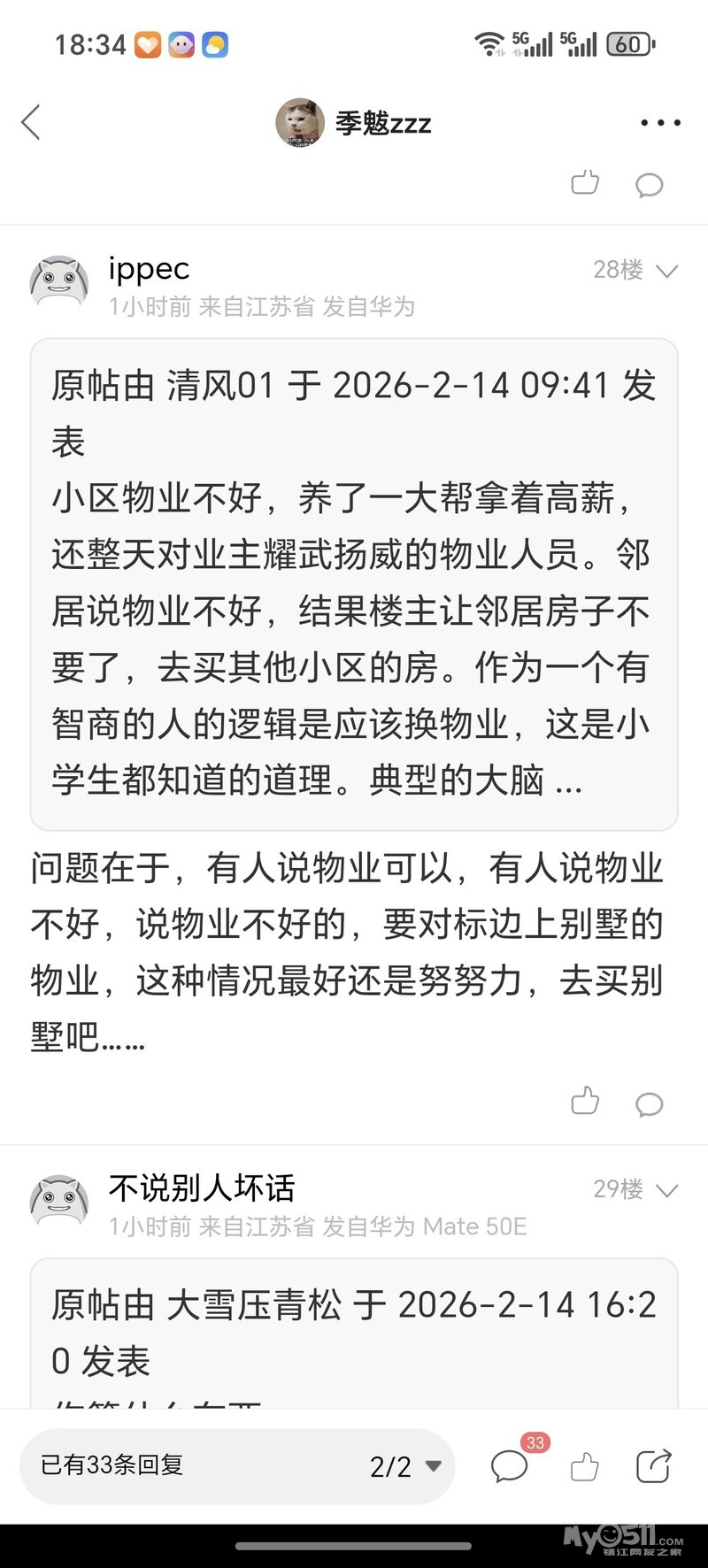Go back using the top-left arrow
708x1568 pixels.
click(x=32, y=123)
